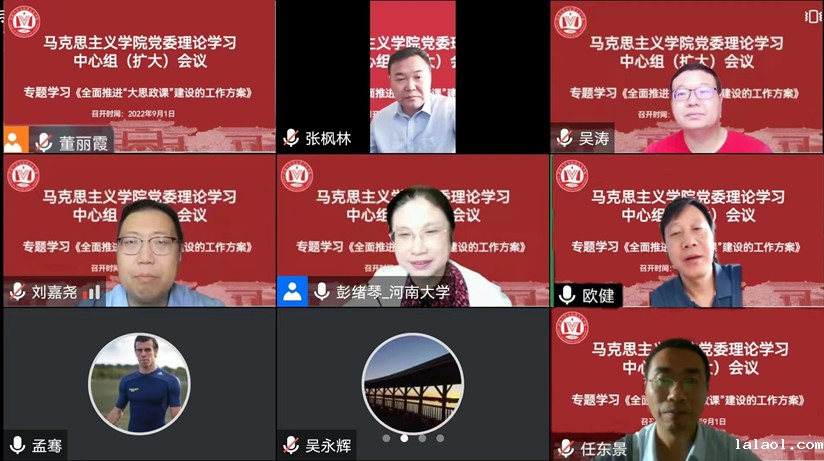Tap 吴涛's participant video
824x461 pixels.
[x=686, y=75]
